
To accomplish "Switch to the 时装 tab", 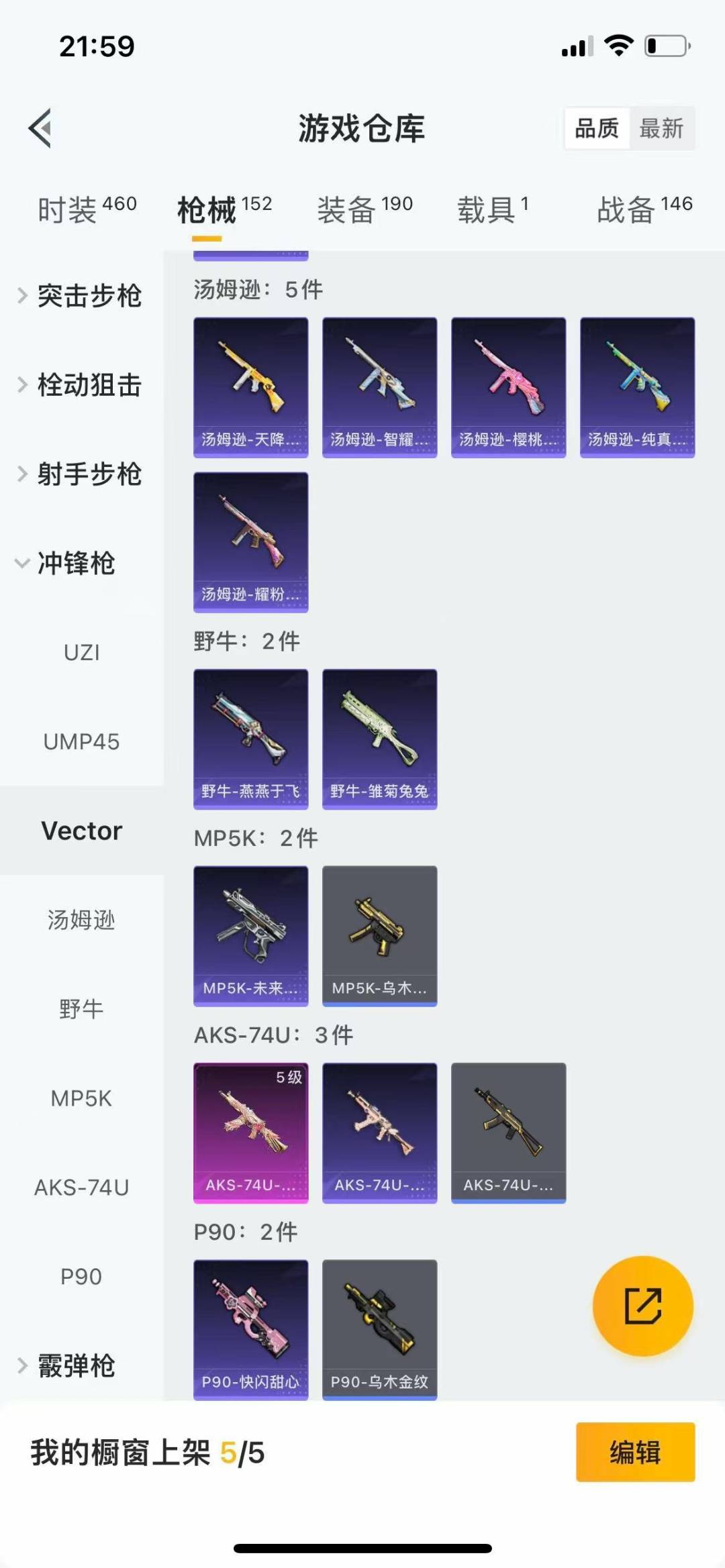I will click(87, 210).
